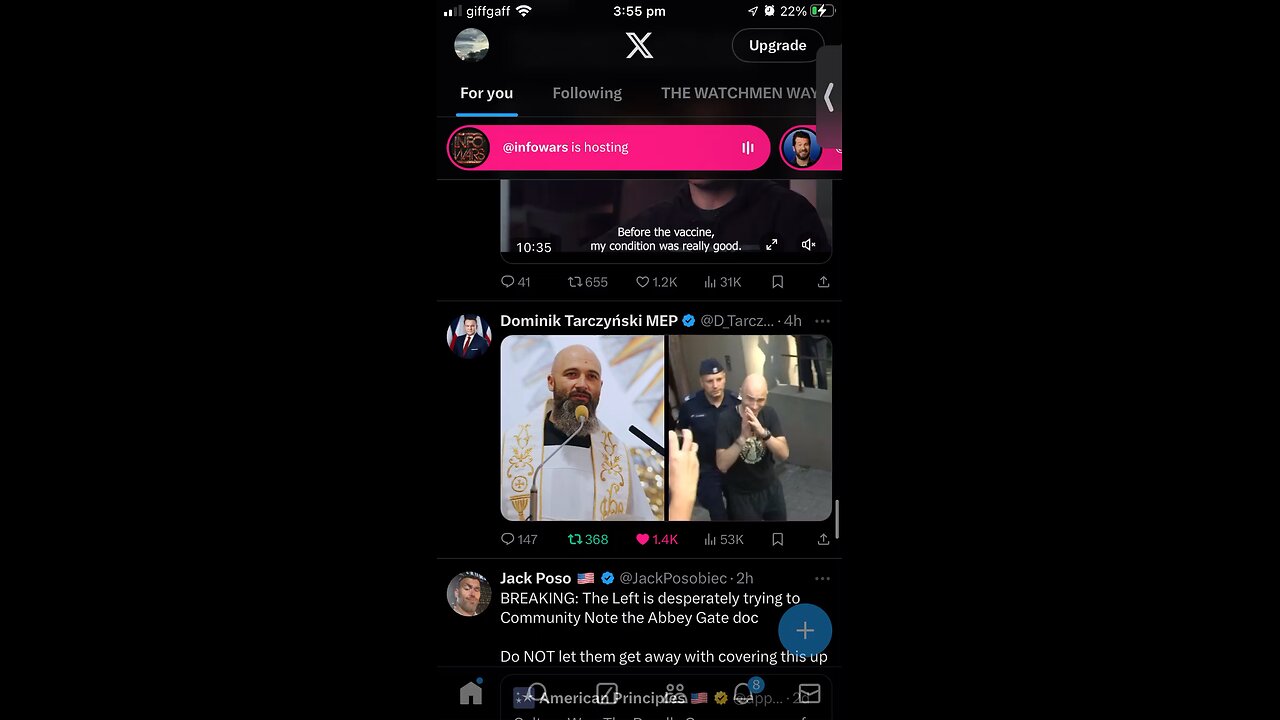The image size is (1280, 720).
Task: Bookmark Dominik Tarczyński's post
Action: [x=777, y=539]
